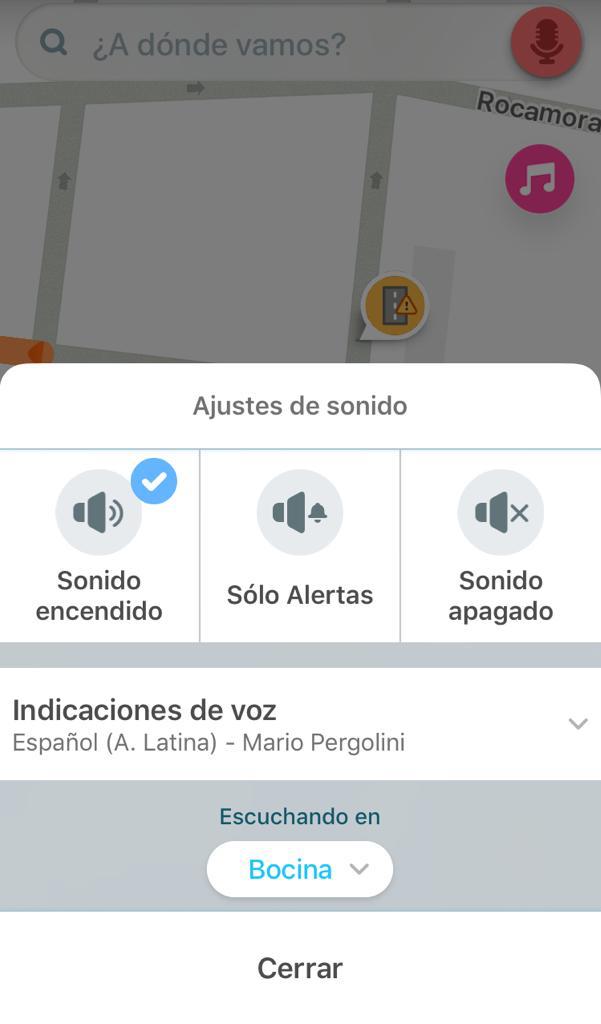Tap Cerrar to close sound settings
The height and width of the screenshot is (1024, 601).
click(300, 968)
